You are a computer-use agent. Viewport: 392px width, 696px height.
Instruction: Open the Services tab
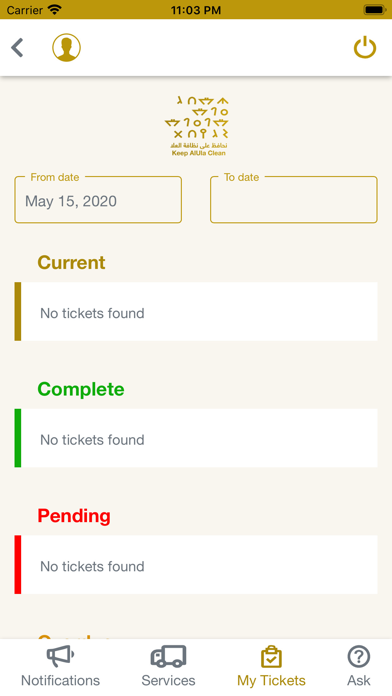tap(168, 667)
